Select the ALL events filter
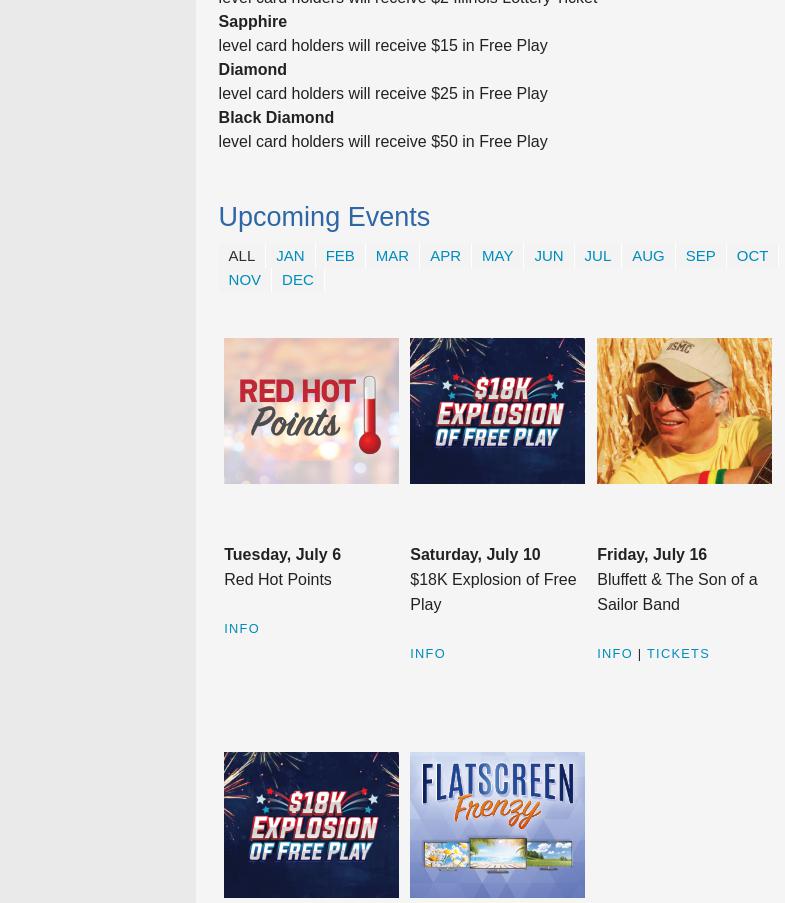 click(241, 256)
